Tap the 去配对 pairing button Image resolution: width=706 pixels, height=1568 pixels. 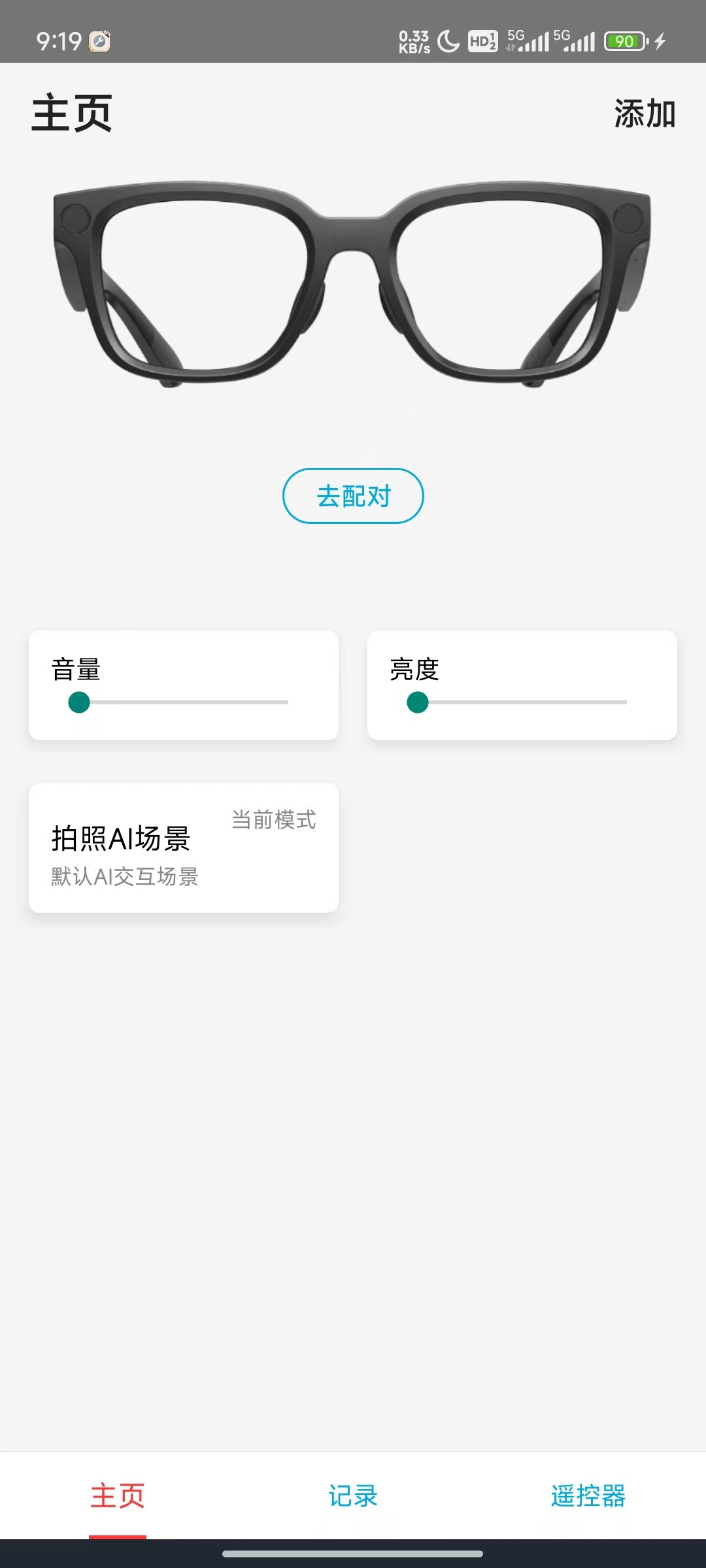pos(353,496)
